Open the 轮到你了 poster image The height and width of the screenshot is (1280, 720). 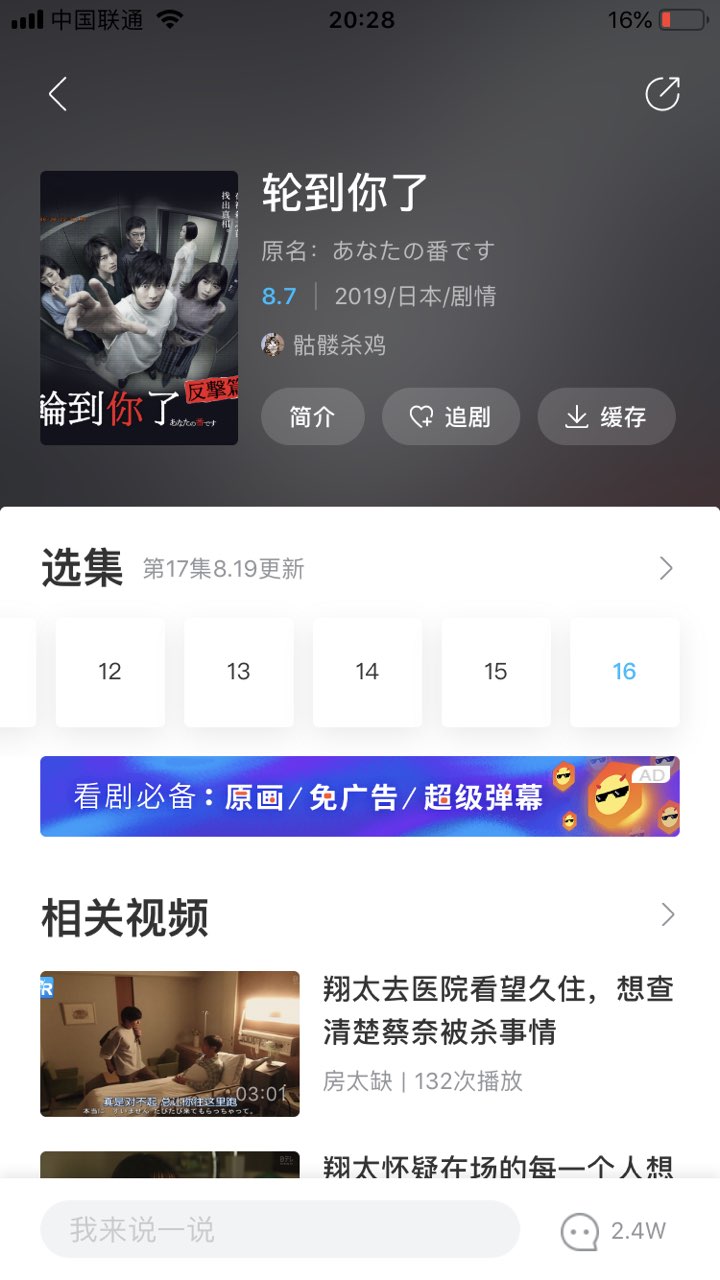(139, 308)
